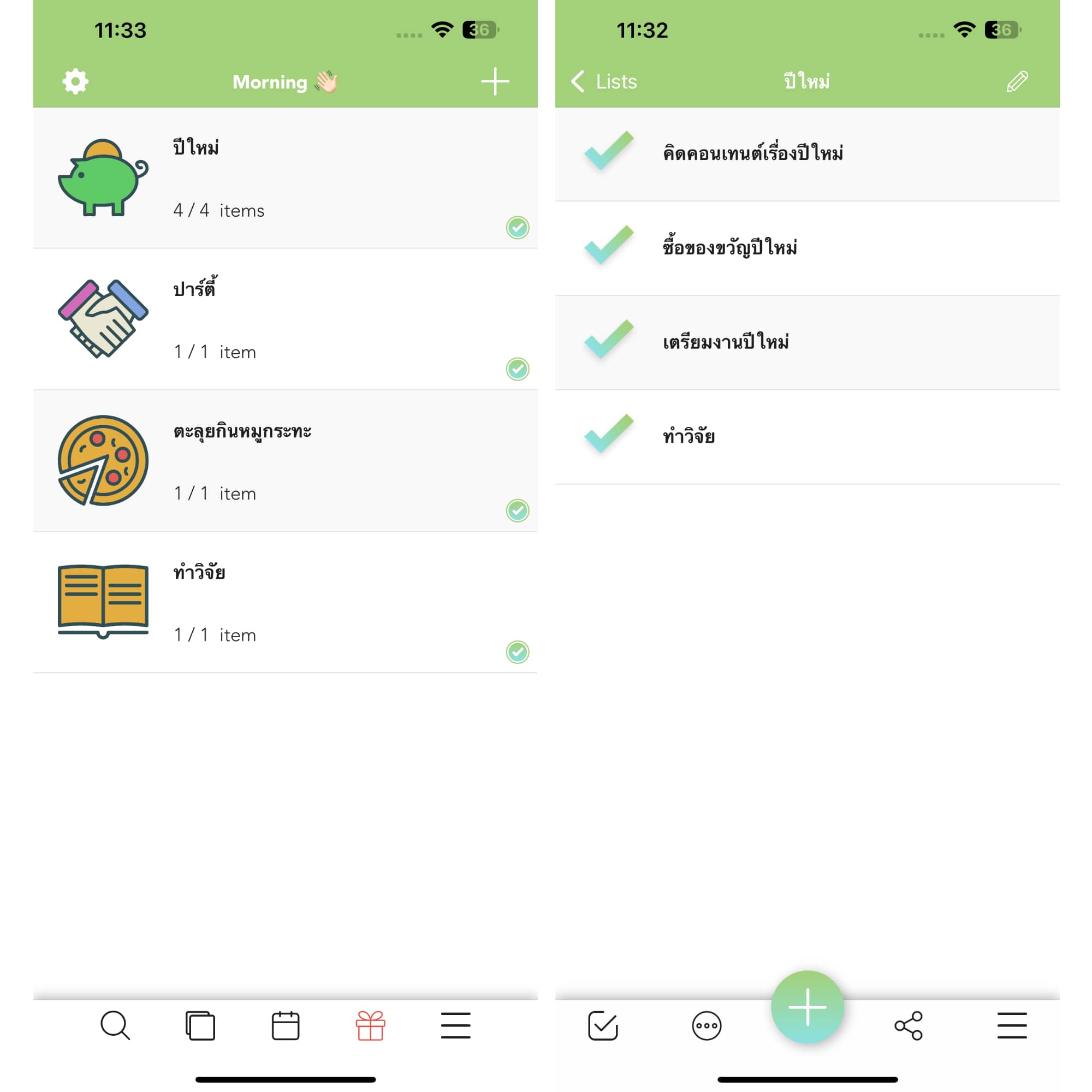Uncheck คิดคอนเทนต์เรื่องปีใหม่ item
This screenshot has height=1092, width=1092.
(x=609, y=151)
